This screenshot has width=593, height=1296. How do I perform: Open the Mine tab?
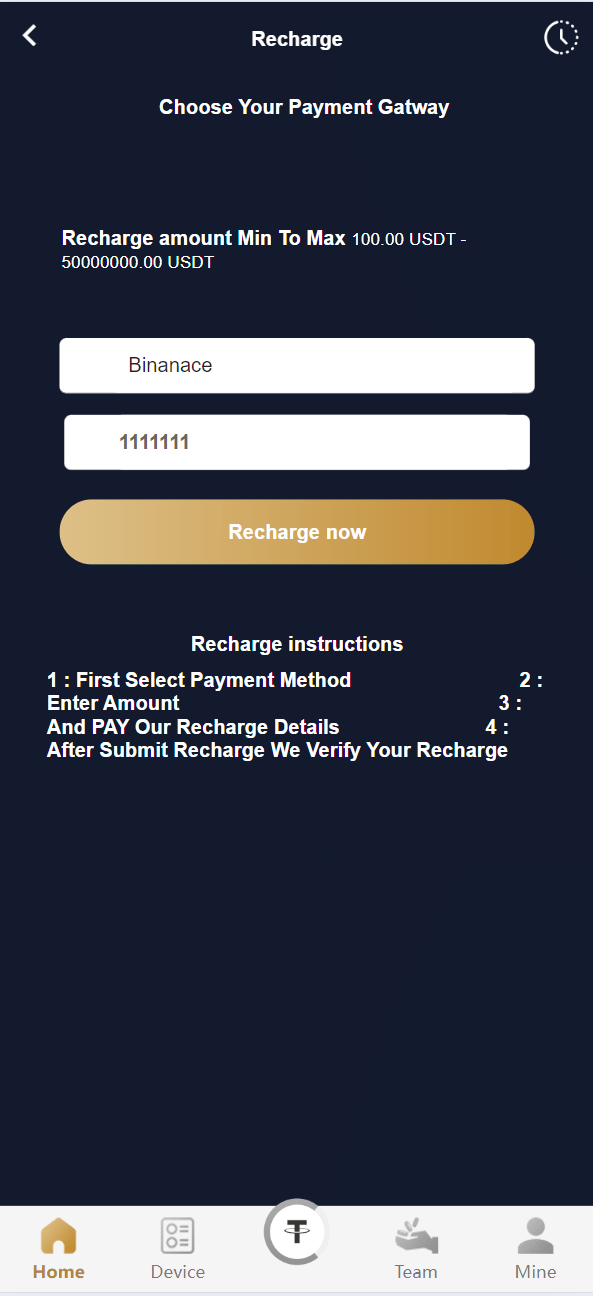click(536, 1250)
